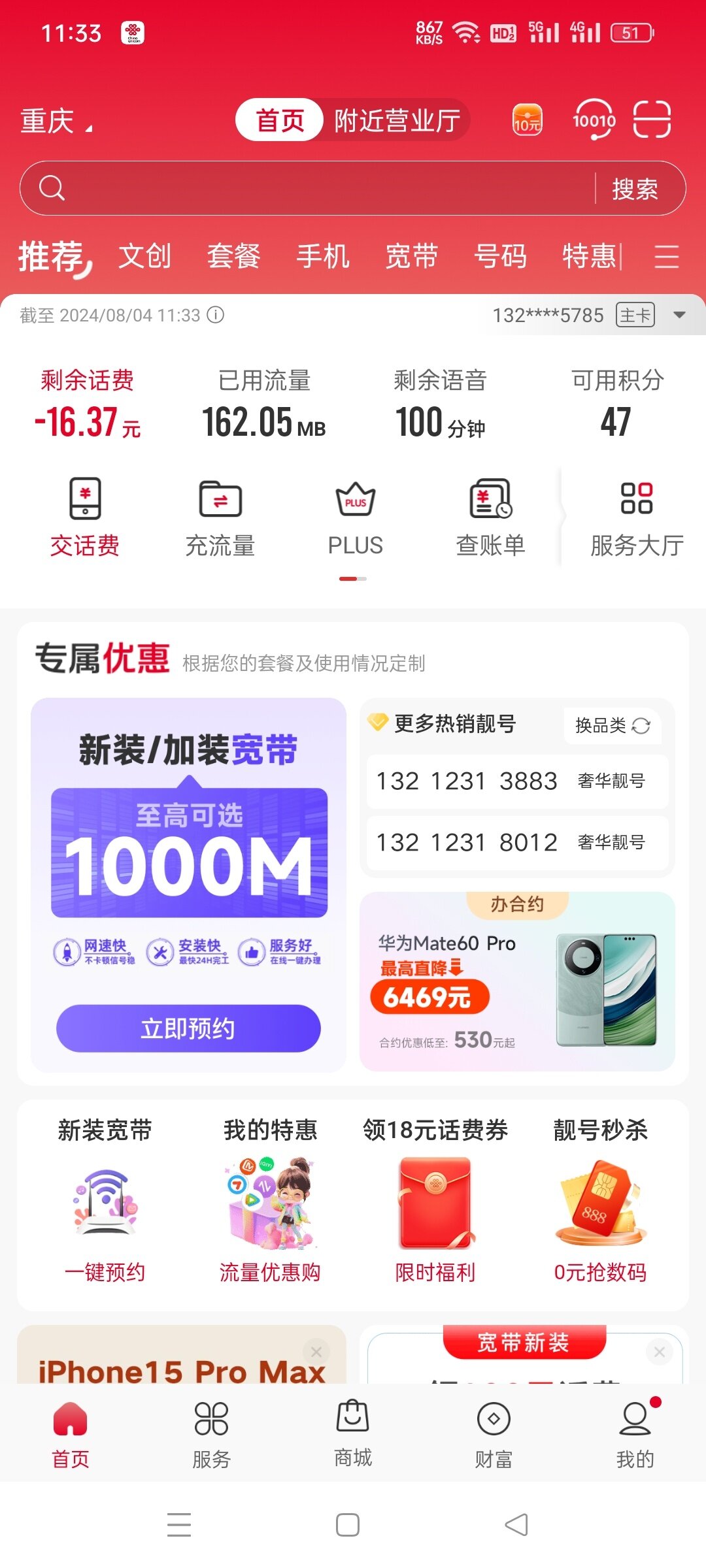Open the QR scan icon
Viewport: 706px width, 1568px height.
[652, 120]
